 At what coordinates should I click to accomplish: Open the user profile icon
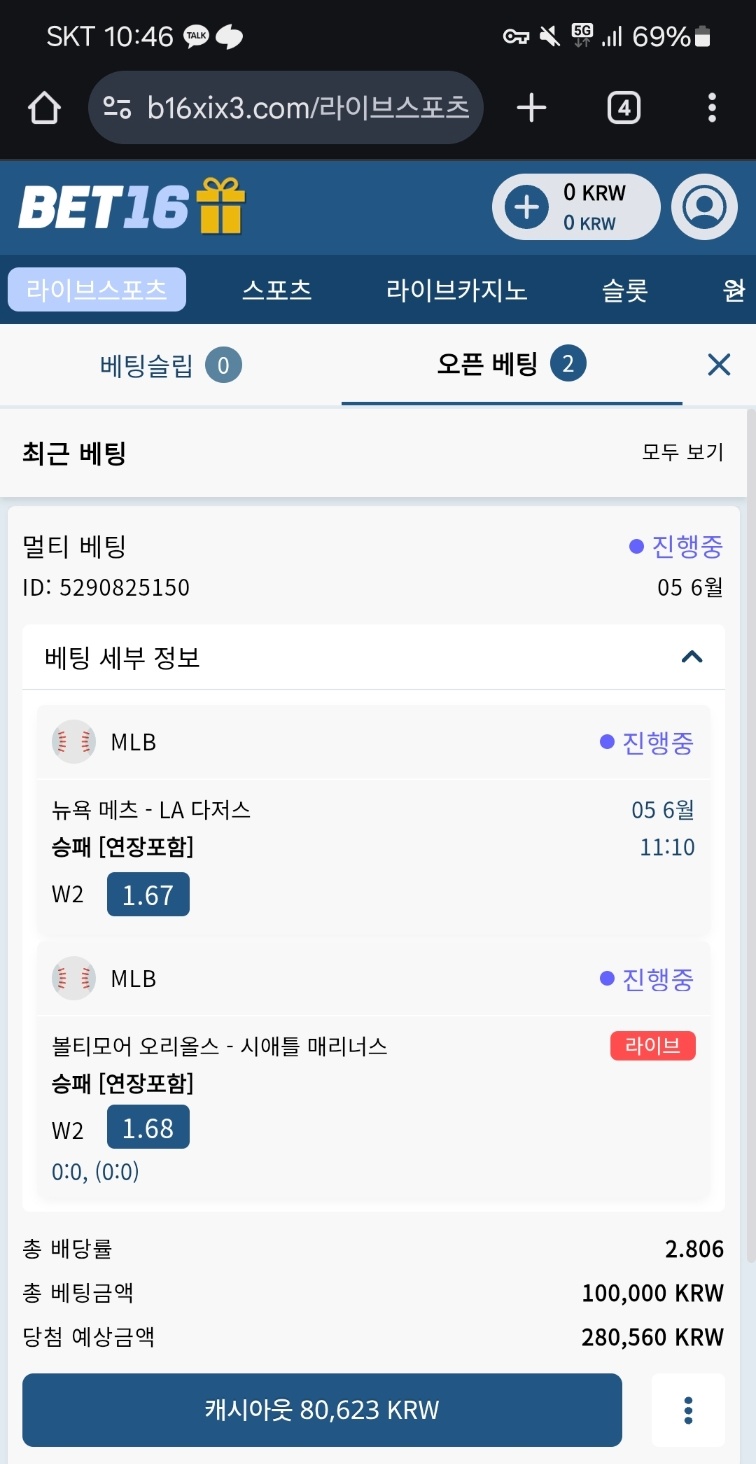coord(704,207)
